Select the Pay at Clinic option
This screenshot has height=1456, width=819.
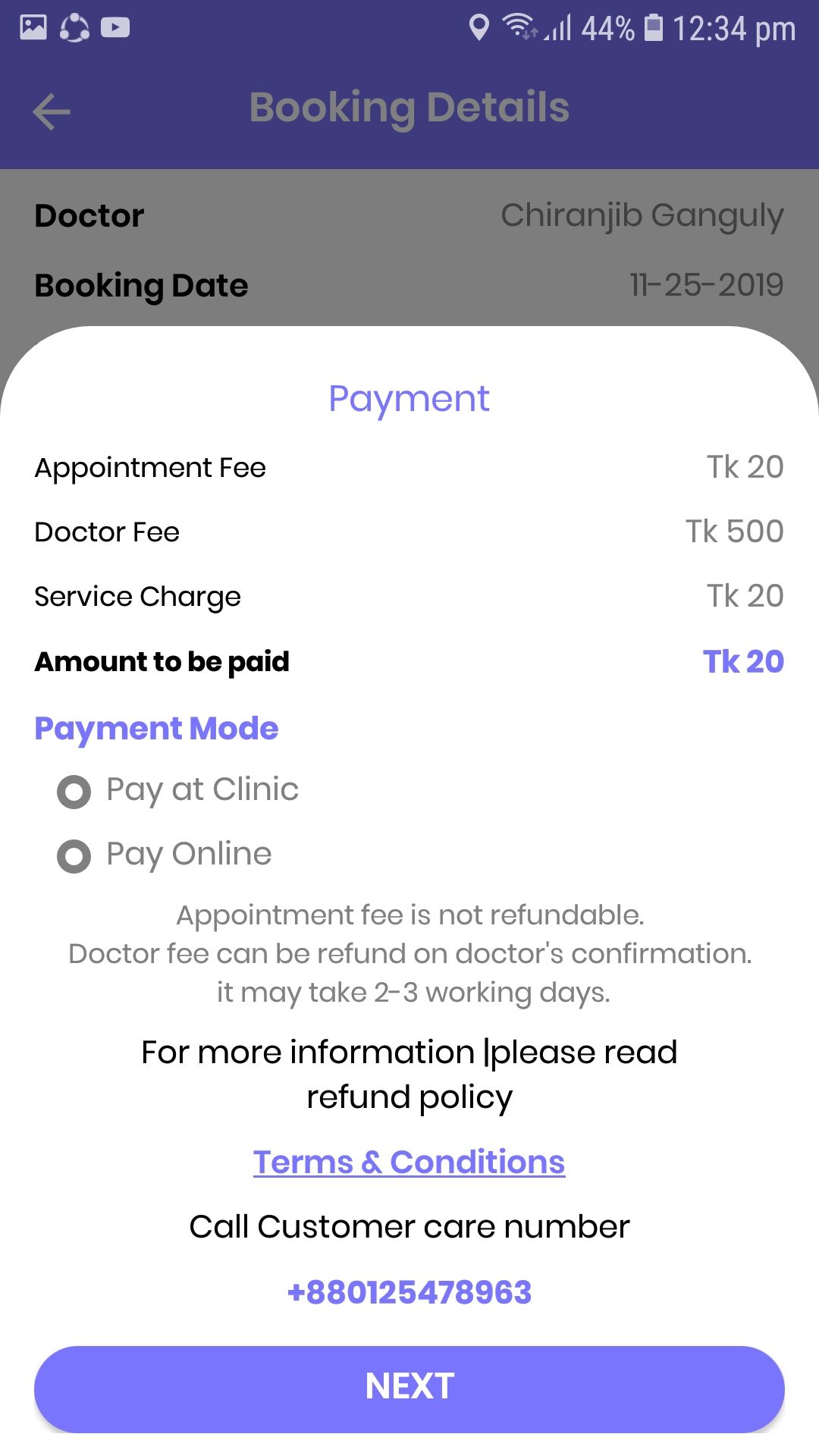point(178,791)
